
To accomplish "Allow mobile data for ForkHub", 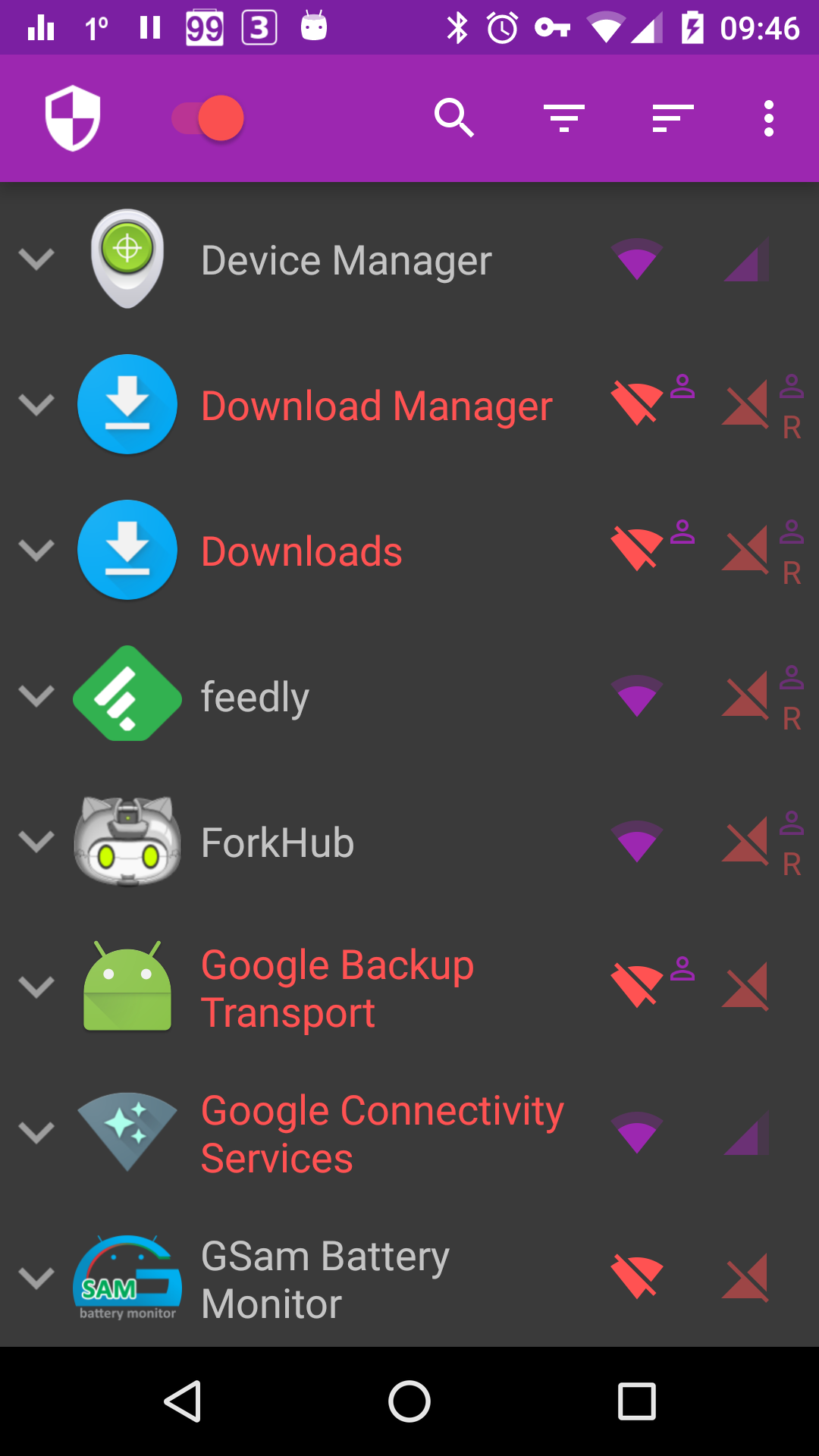I will (x=746, y=842).
